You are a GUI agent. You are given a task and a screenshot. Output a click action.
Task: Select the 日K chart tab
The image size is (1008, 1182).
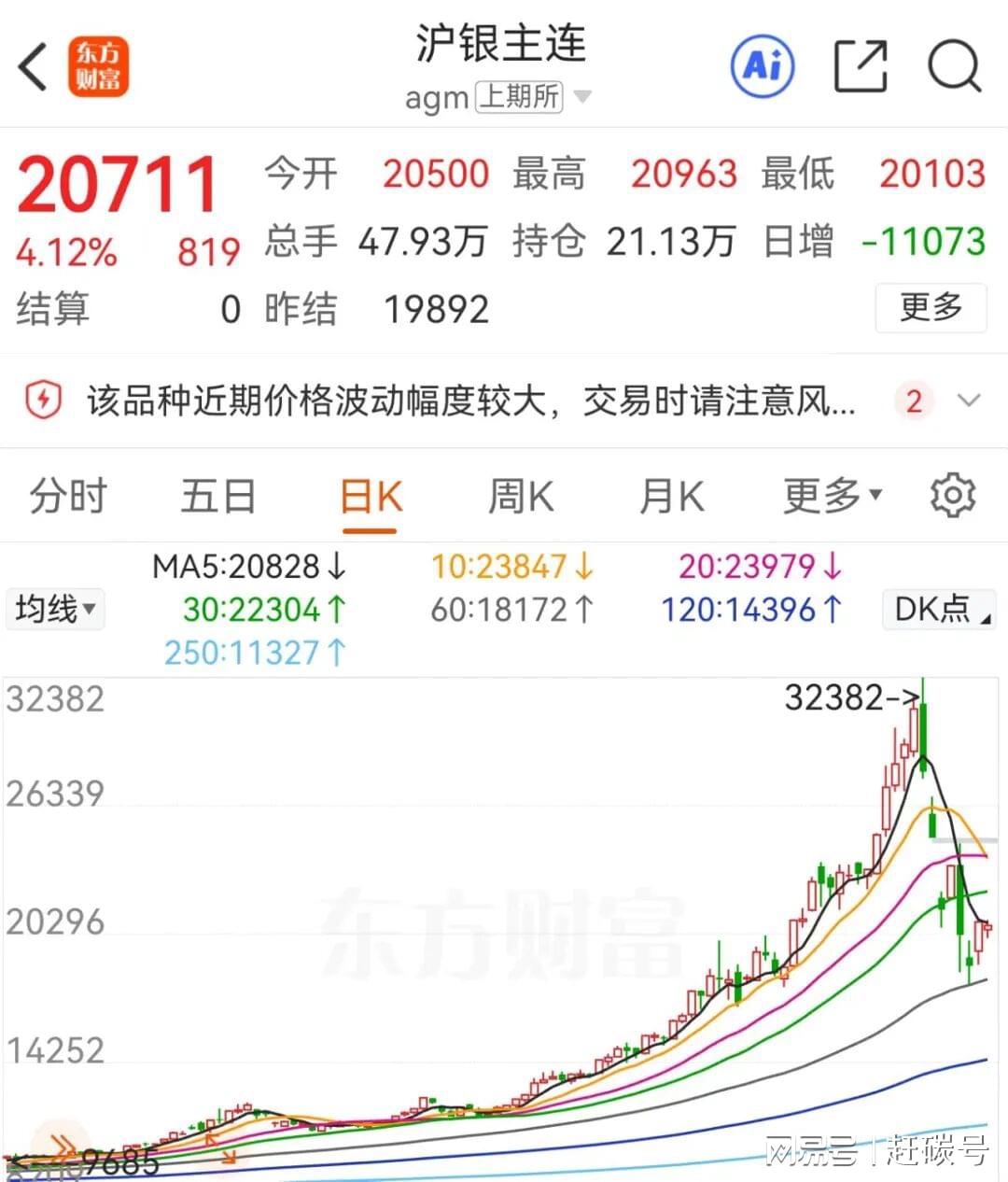point(371,496)
